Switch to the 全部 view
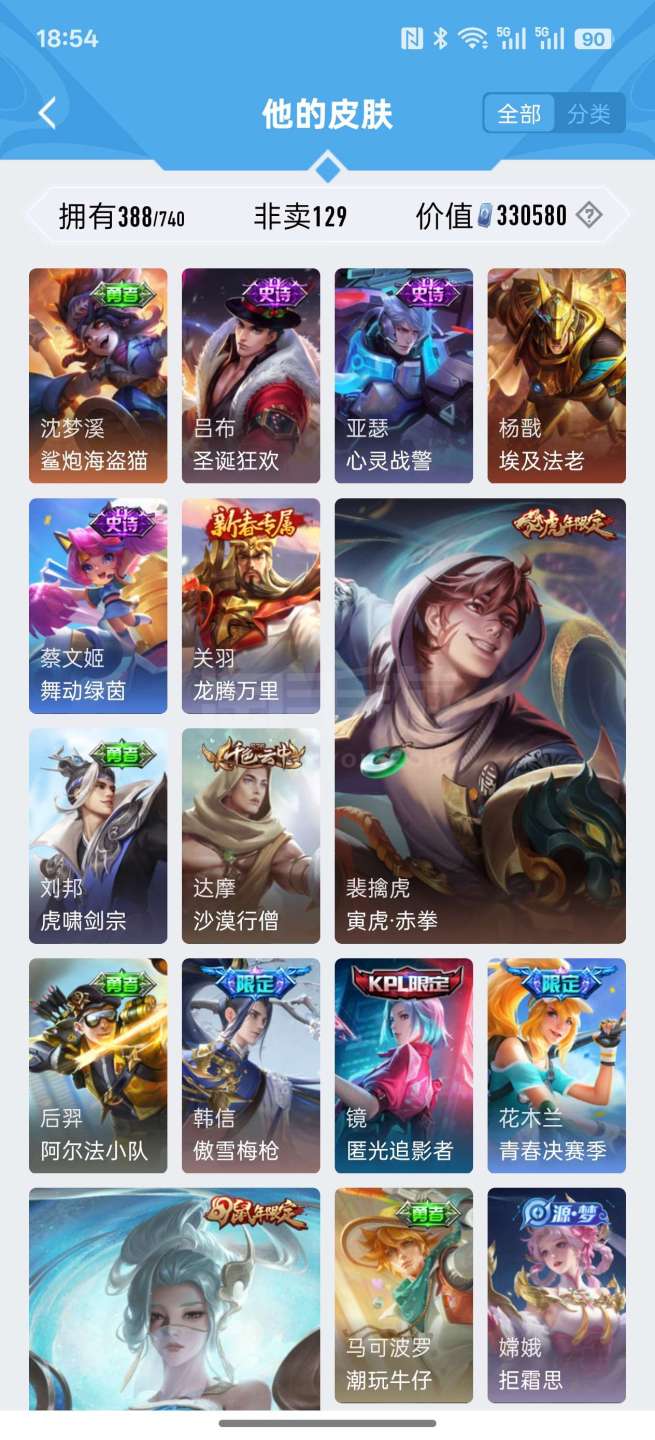 [519, 114]
